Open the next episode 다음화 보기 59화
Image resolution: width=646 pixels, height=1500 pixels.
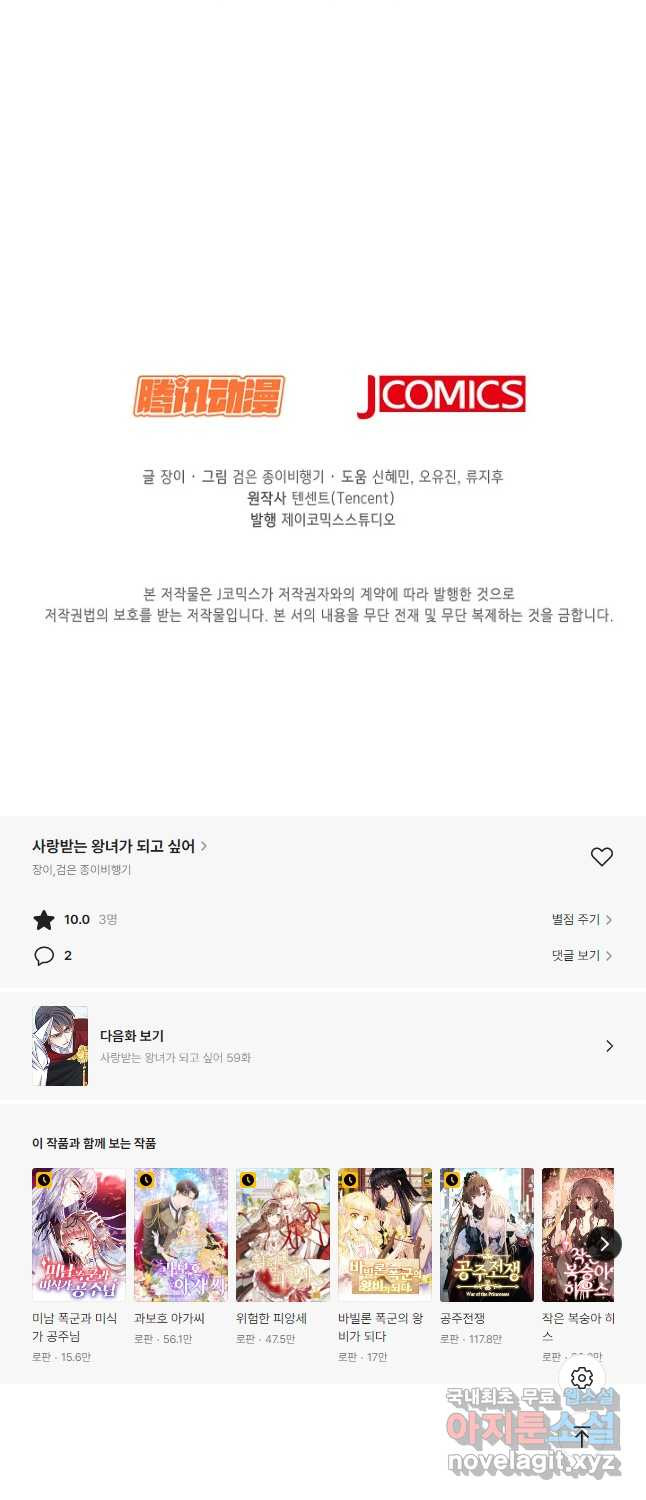(x=323, y=1046)
